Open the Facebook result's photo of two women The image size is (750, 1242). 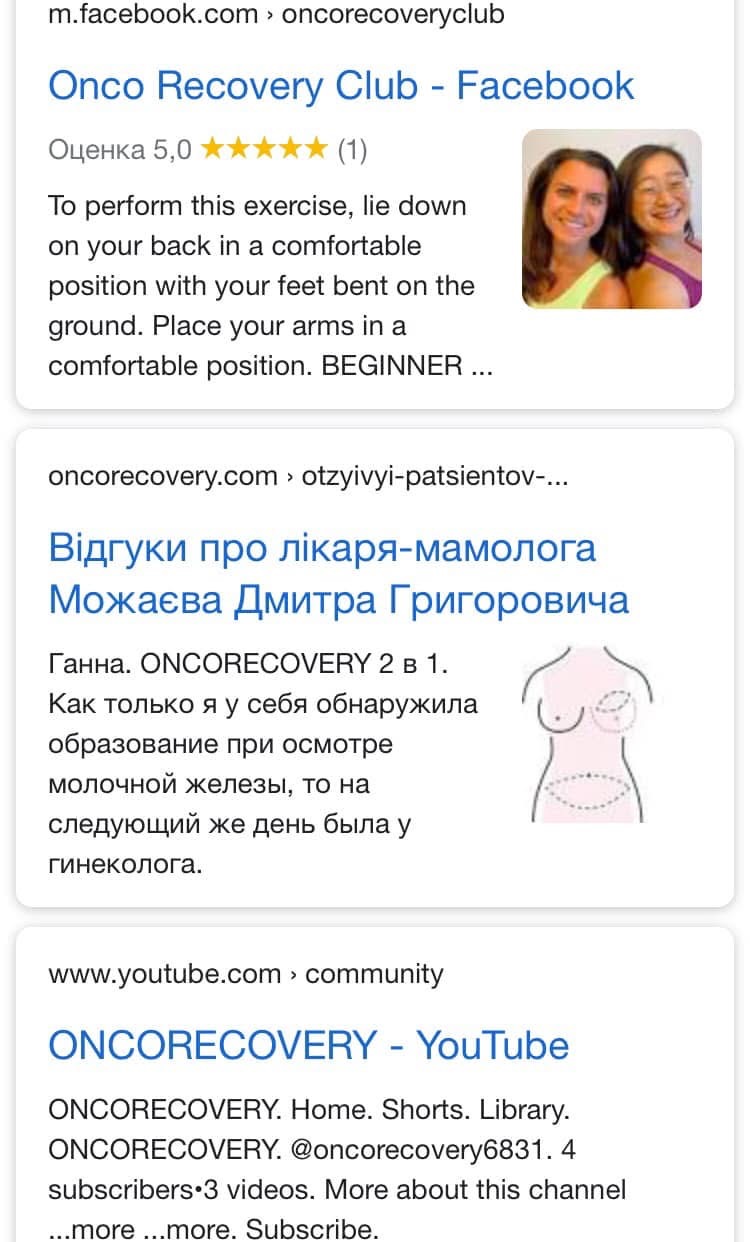coord(611,218)
